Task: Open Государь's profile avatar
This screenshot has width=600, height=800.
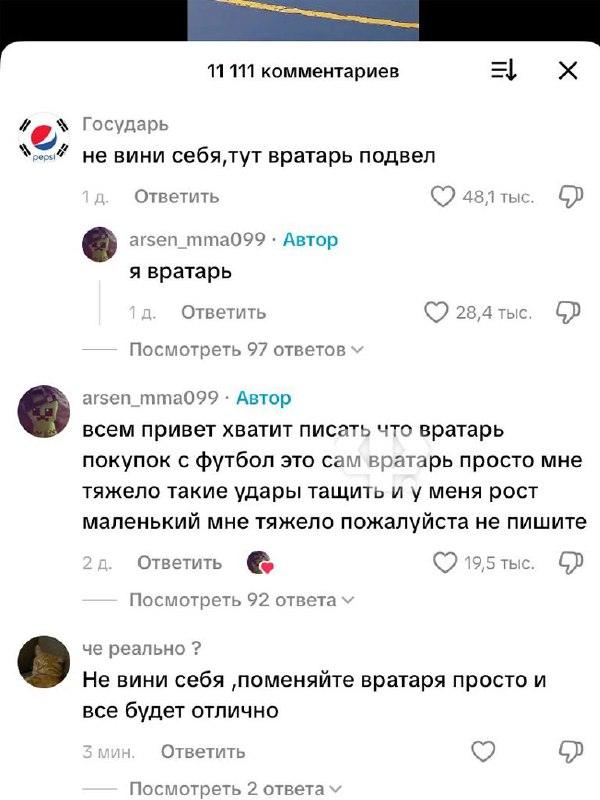Action: [x=43, y=142]
